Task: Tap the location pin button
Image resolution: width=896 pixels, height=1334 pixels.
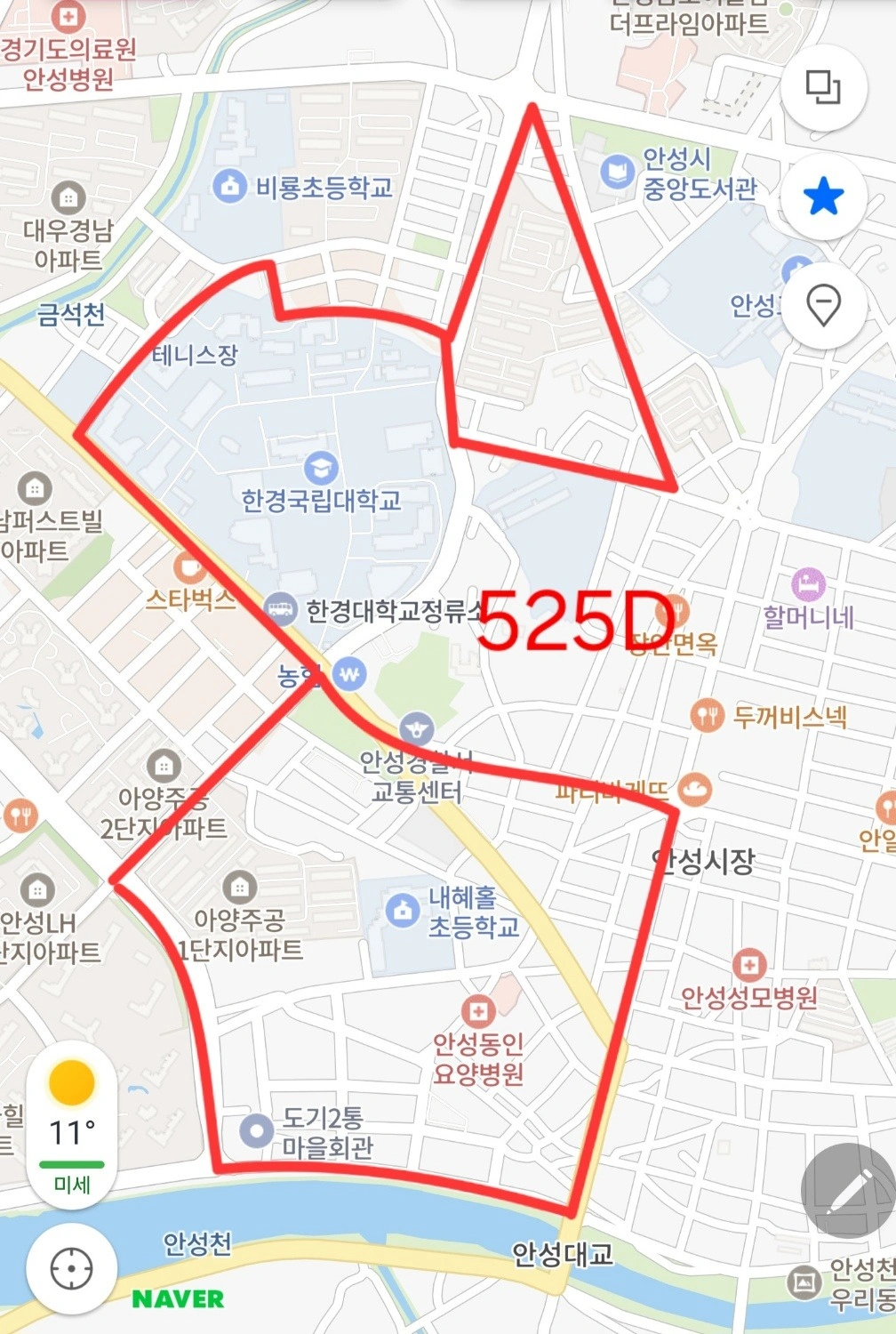Action: coord(823,306)
